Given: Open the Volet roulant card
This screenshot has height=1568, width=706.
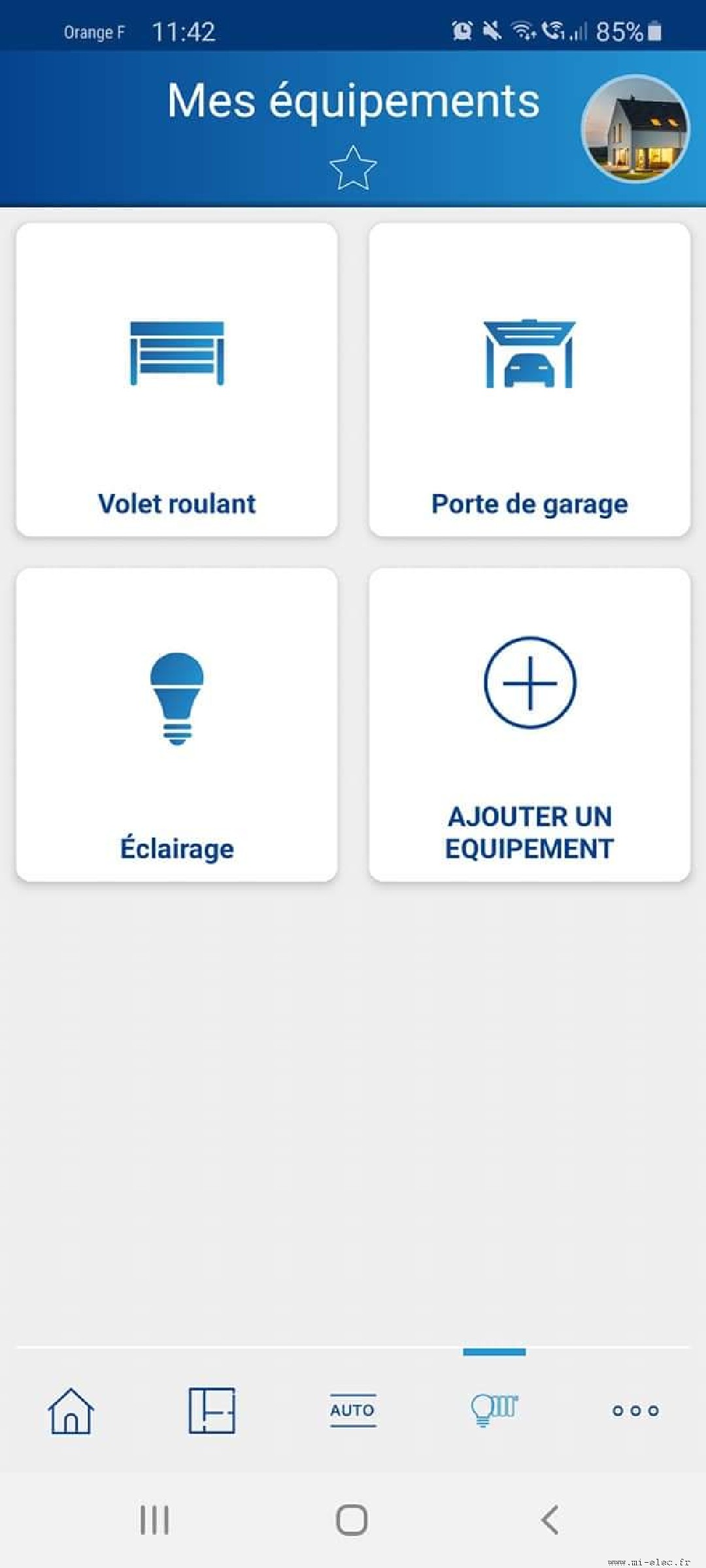Looking at the screenshot, I should [x=176, y=380].
